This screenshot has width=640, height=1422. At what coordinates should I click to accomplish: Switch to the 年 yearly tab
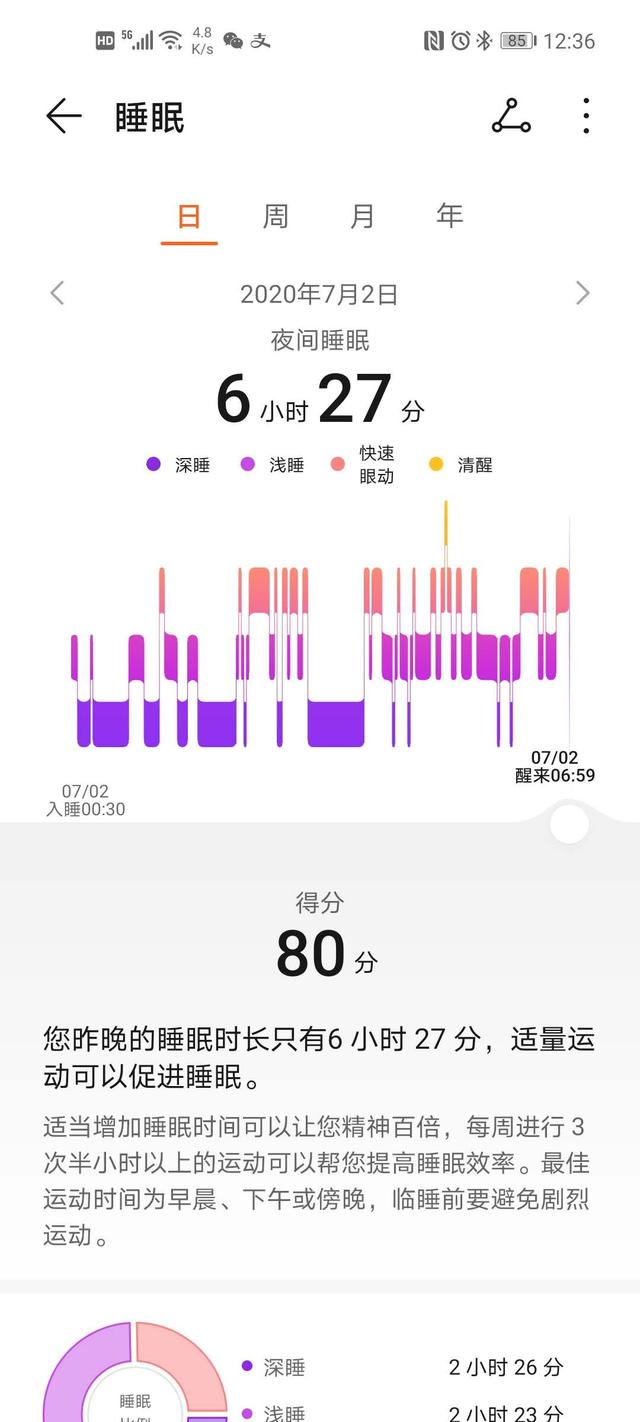pyautogui.click(x=449, y=216)
